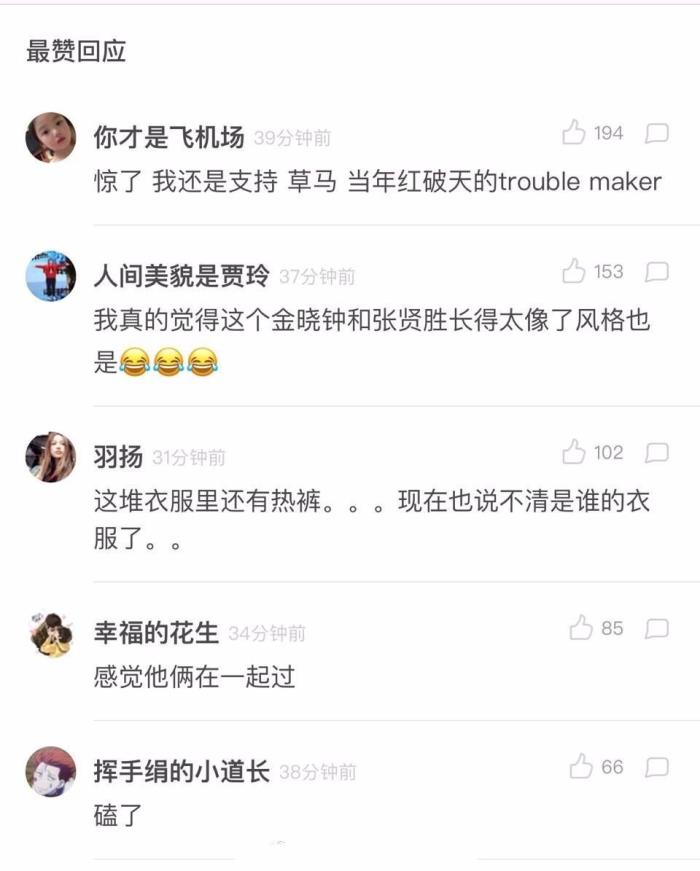Open 人间美貌是贾玲's profile avatar
Image resolution: width=700 pixels, height=871 pixels.
(x=50, y=276)
